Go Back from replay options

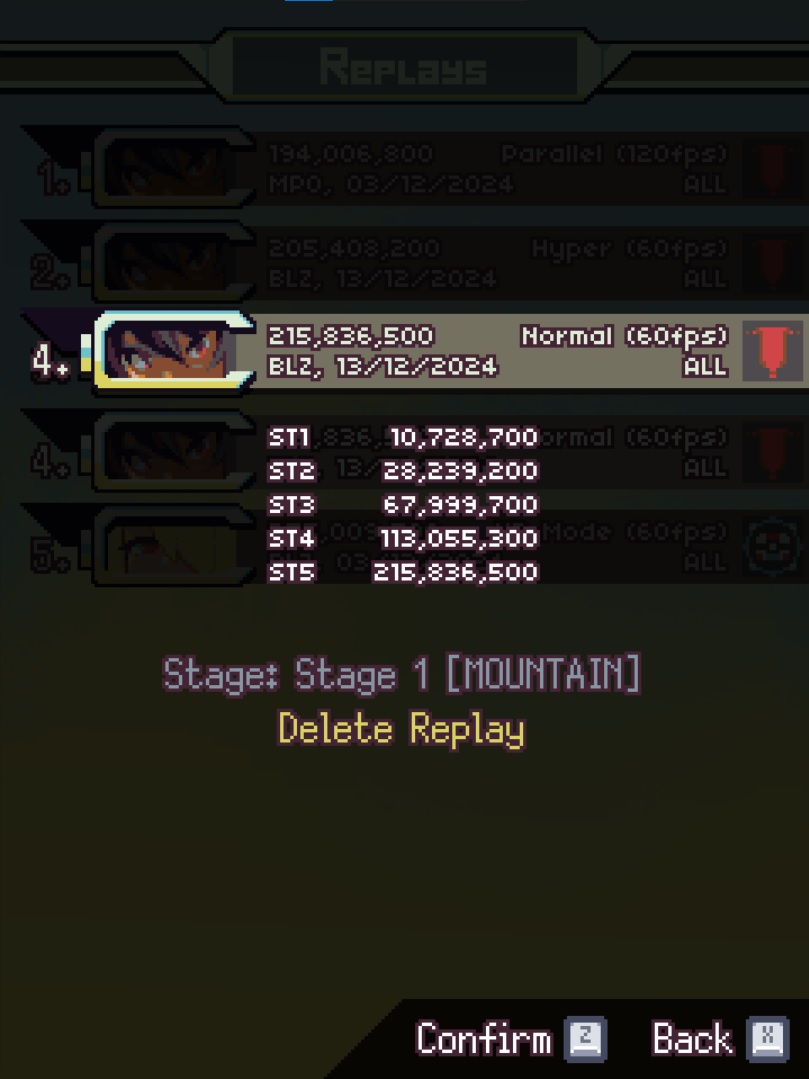[719, 1040]
